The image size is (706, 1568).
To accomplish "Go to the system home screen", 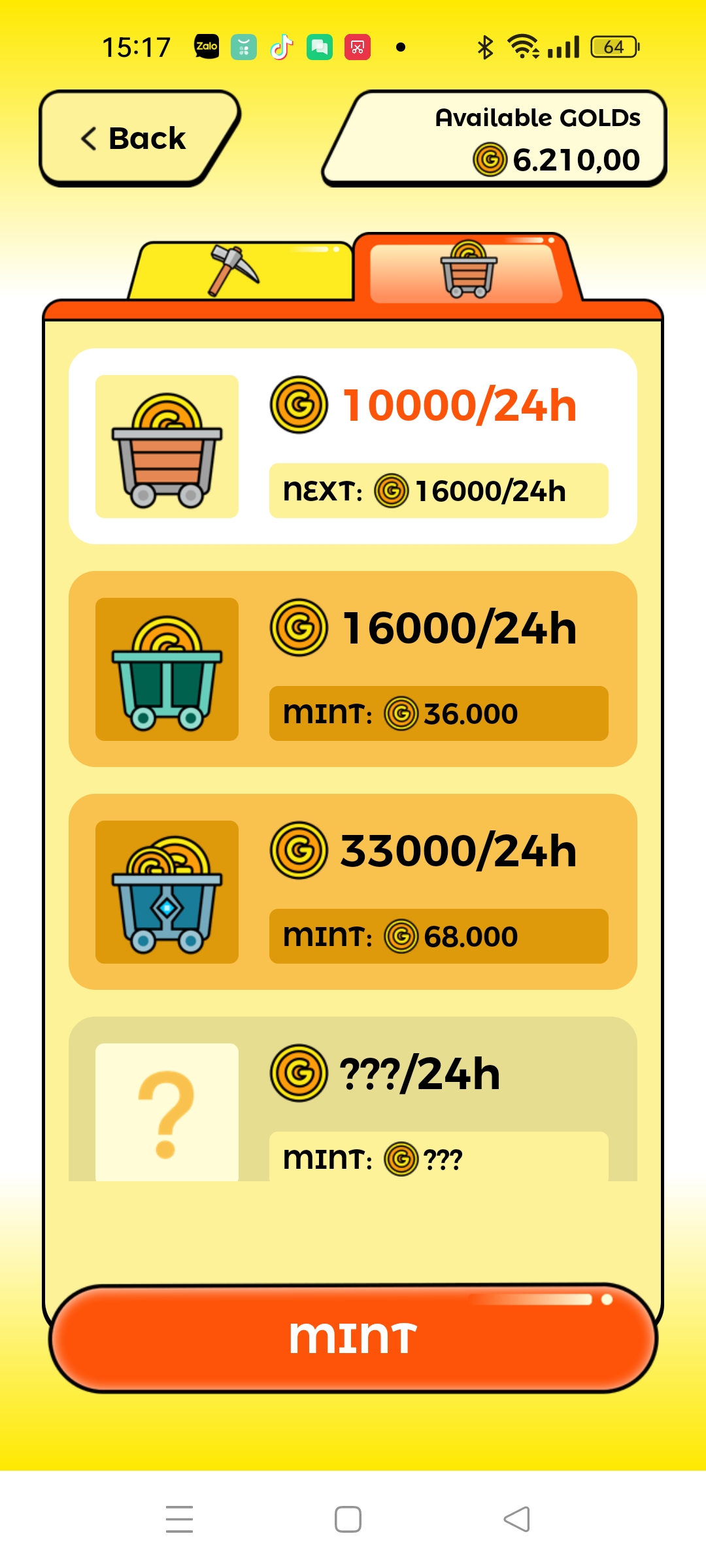I will click(348, 1519).
